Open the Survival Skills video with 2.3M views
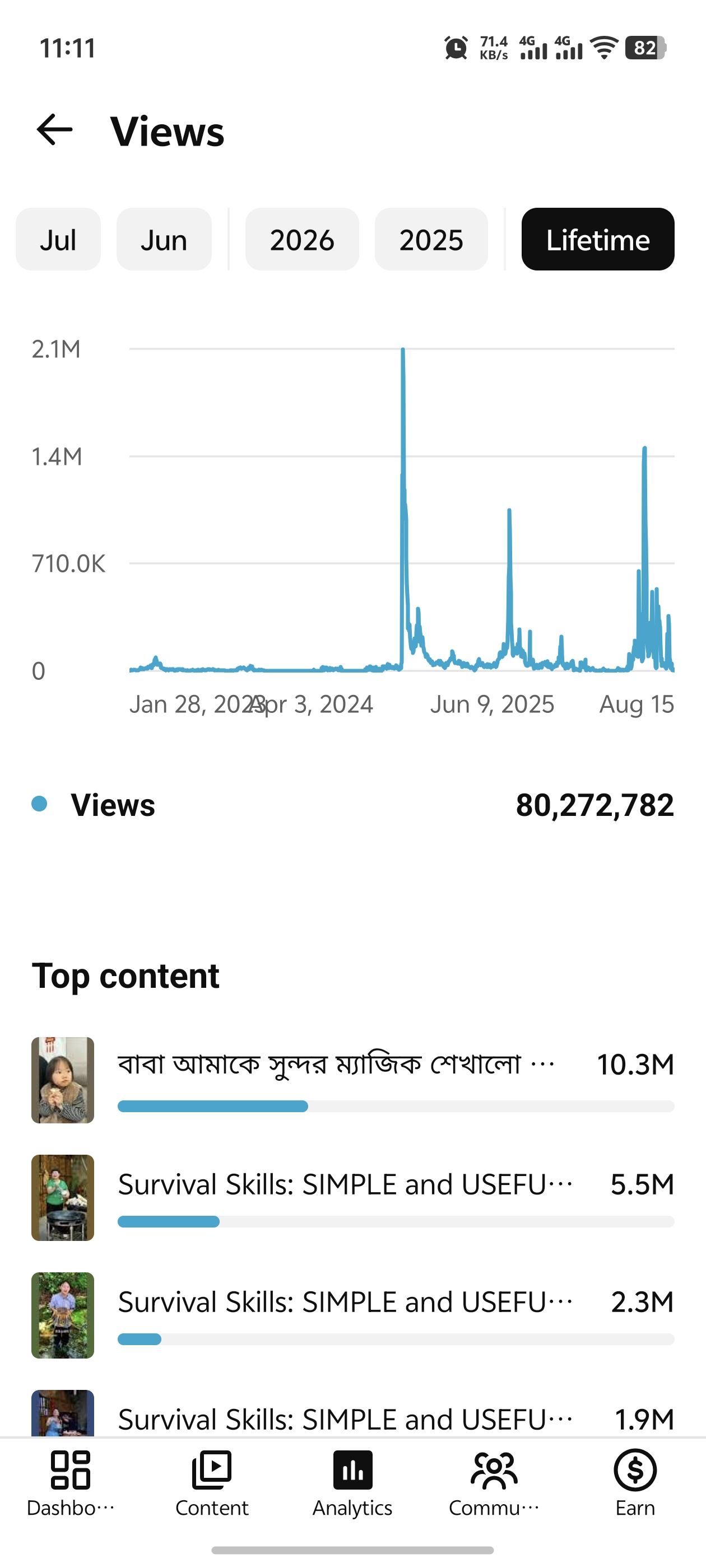Image resolution: width=706 pixels, height=1568 pixels. point(352,1315)
